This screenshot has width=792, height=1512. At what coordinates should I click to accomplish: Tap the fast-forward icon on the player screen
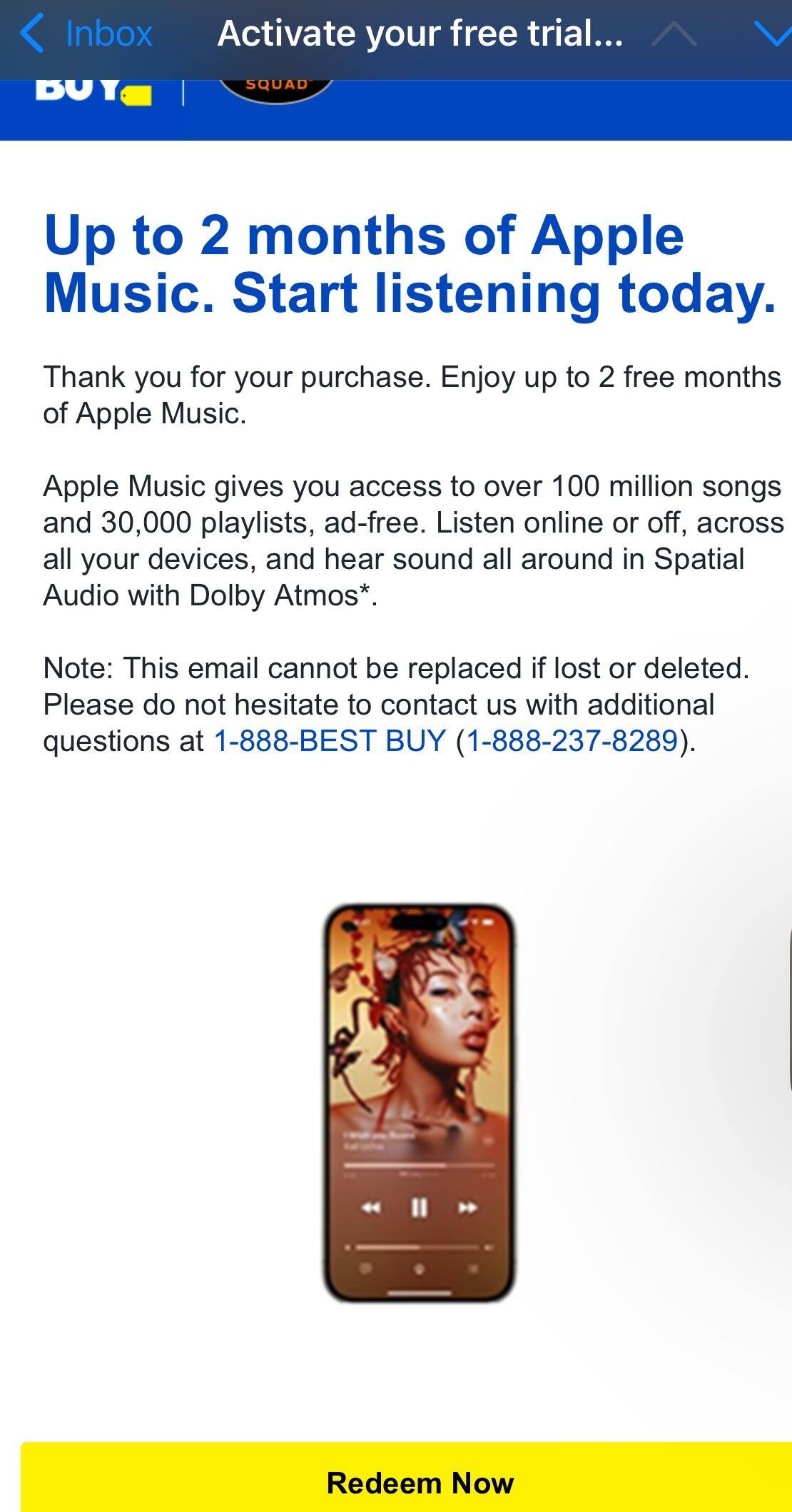(467, 1207)
